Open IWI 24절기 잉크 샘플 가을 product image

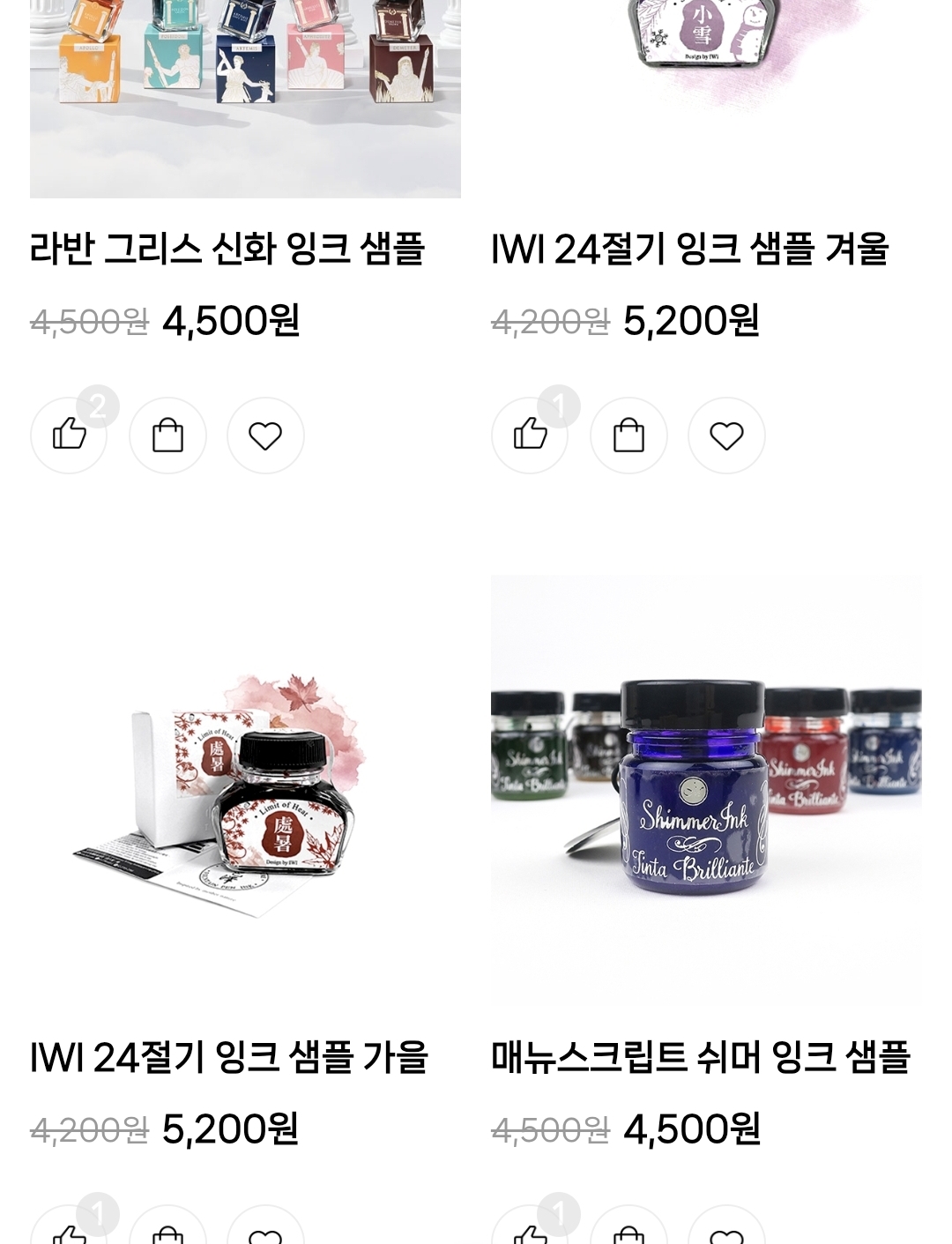click(x=245, y=790)
